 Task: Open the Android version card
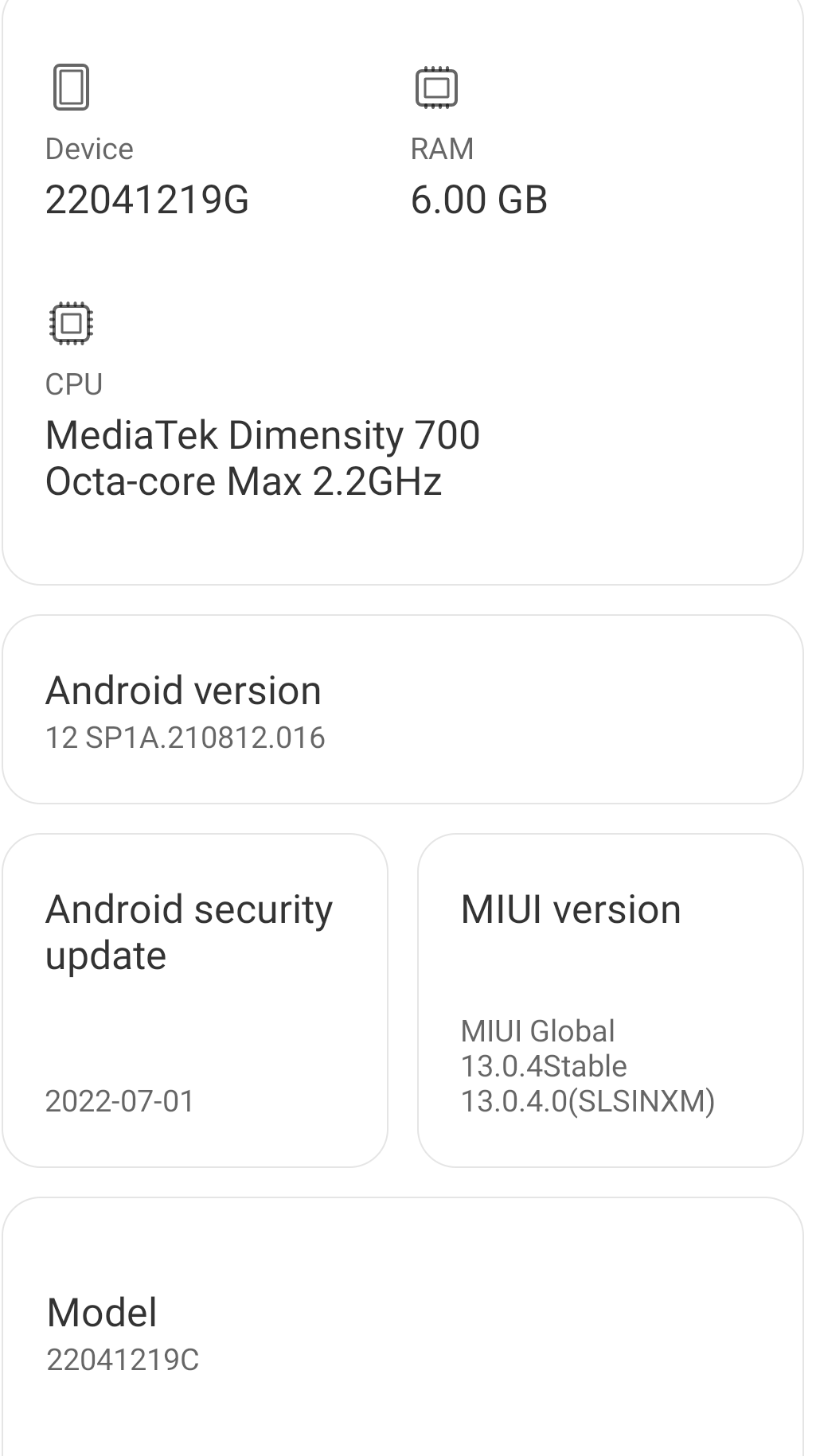click(403, 709)
